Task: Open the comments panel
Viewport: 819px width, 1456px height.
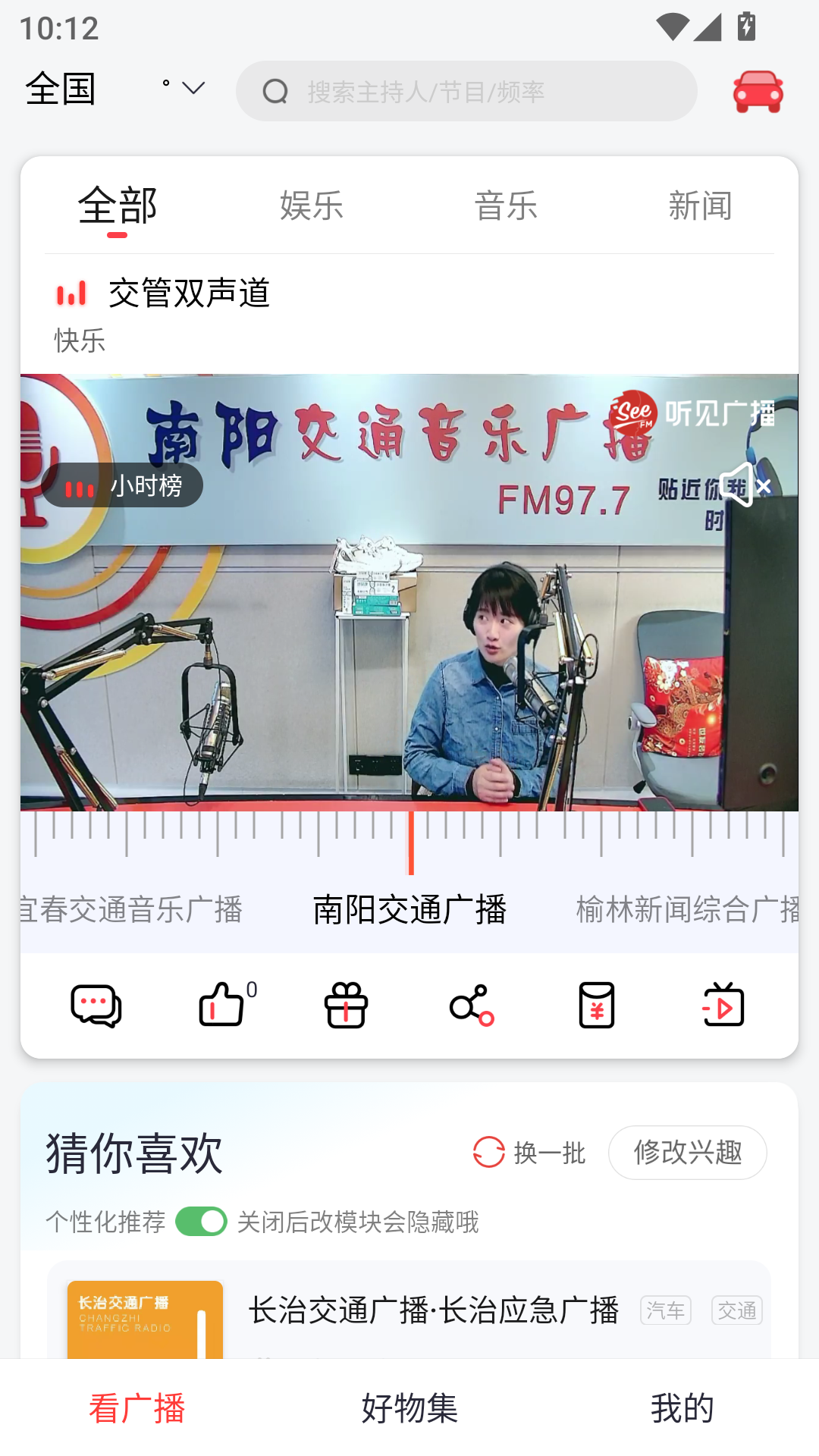Action: pyautogui.click(x=95, y=1006)
